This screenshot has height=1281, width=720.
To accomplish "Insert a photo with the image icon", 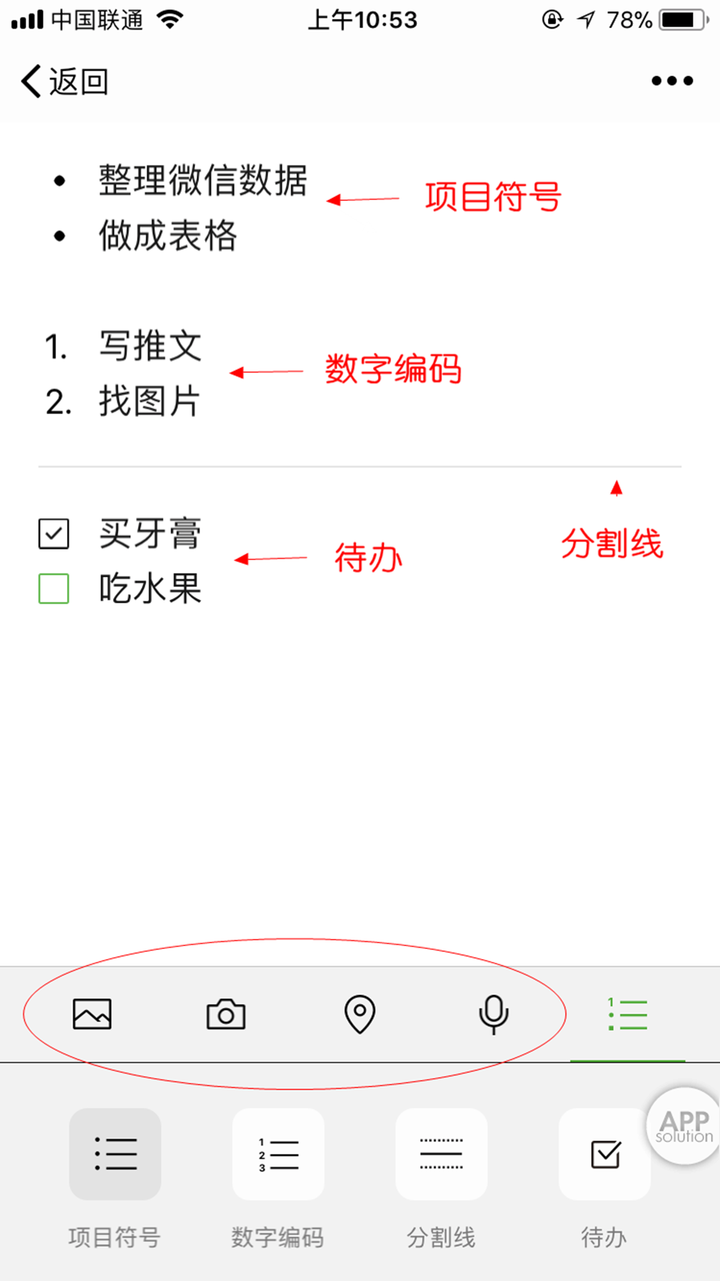I will coord(92,1014).
